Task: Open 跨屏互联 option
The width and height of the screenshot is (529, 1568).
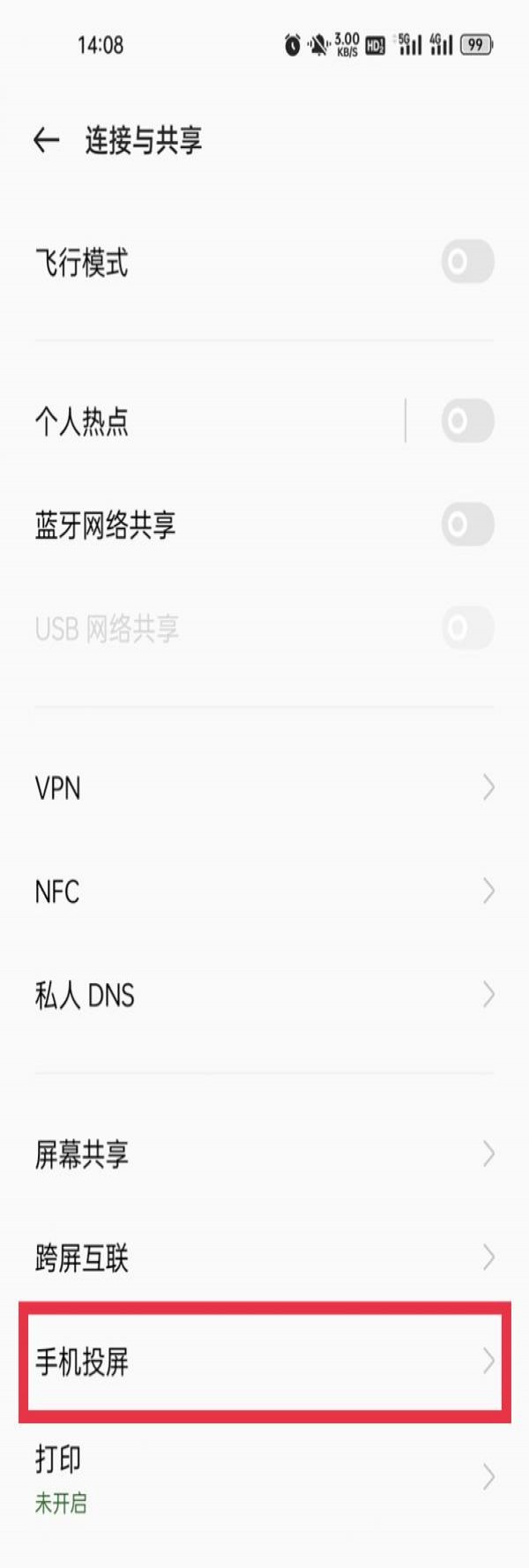Action: 264,1258
